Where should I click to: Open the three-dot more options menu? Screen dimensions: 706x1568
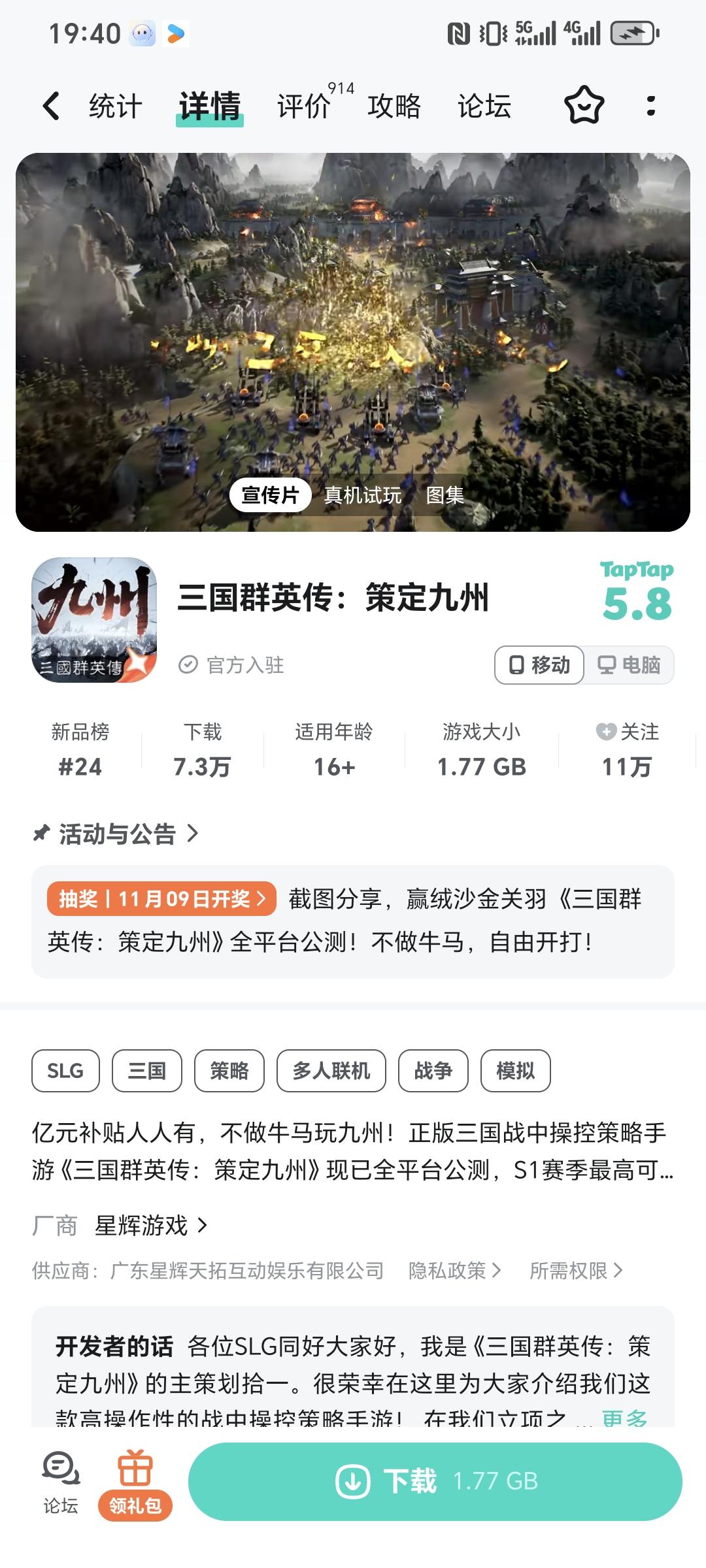[x=650, y=105]
